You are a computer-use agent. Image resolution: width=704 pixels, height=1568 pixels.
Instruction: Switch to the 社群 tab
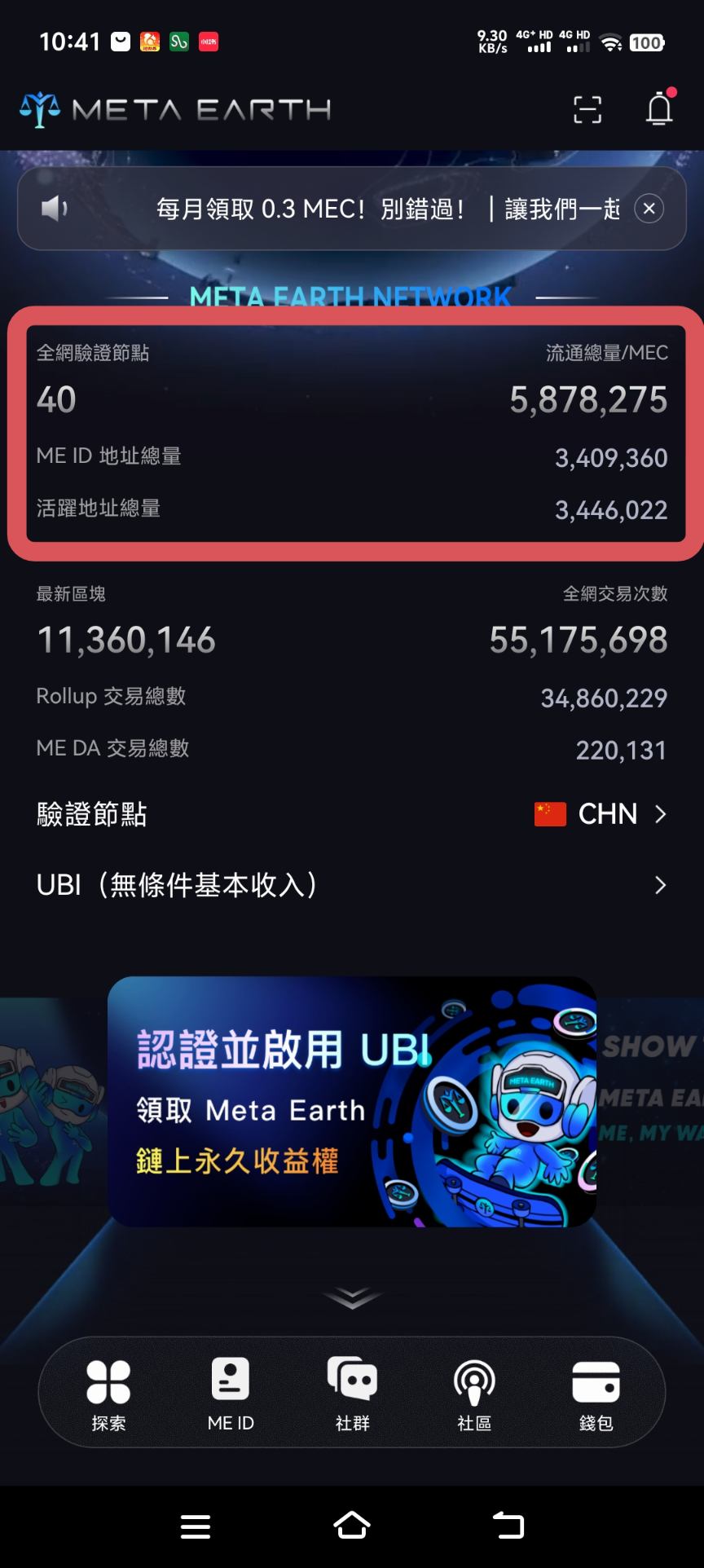[x=352, y=1394]
